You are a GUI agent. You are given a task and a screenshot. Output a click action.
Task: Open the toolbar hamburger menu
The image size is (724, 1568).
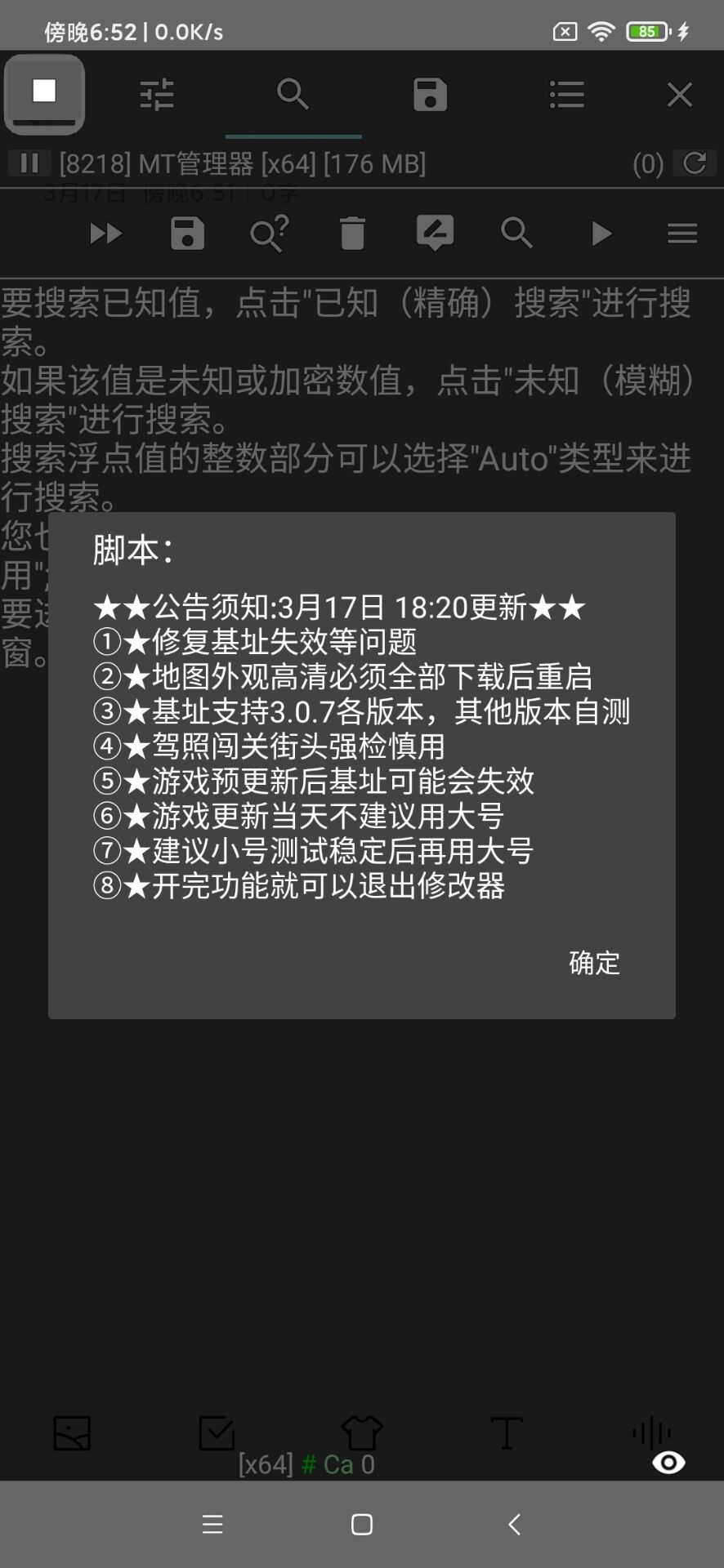[682, 234]
